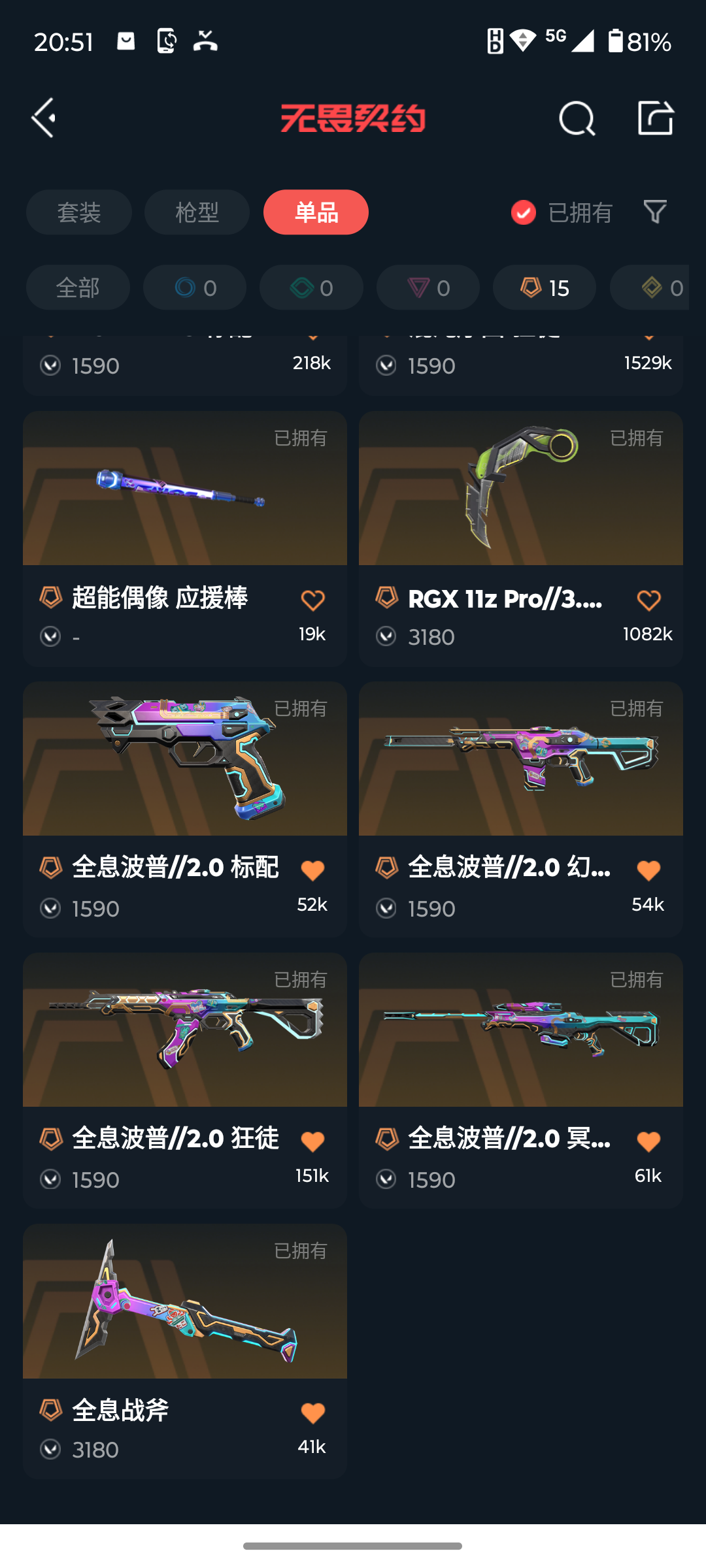Select the 单品 tab
706x1568 pixels.
pyautogui.click(x=316, y=212)
